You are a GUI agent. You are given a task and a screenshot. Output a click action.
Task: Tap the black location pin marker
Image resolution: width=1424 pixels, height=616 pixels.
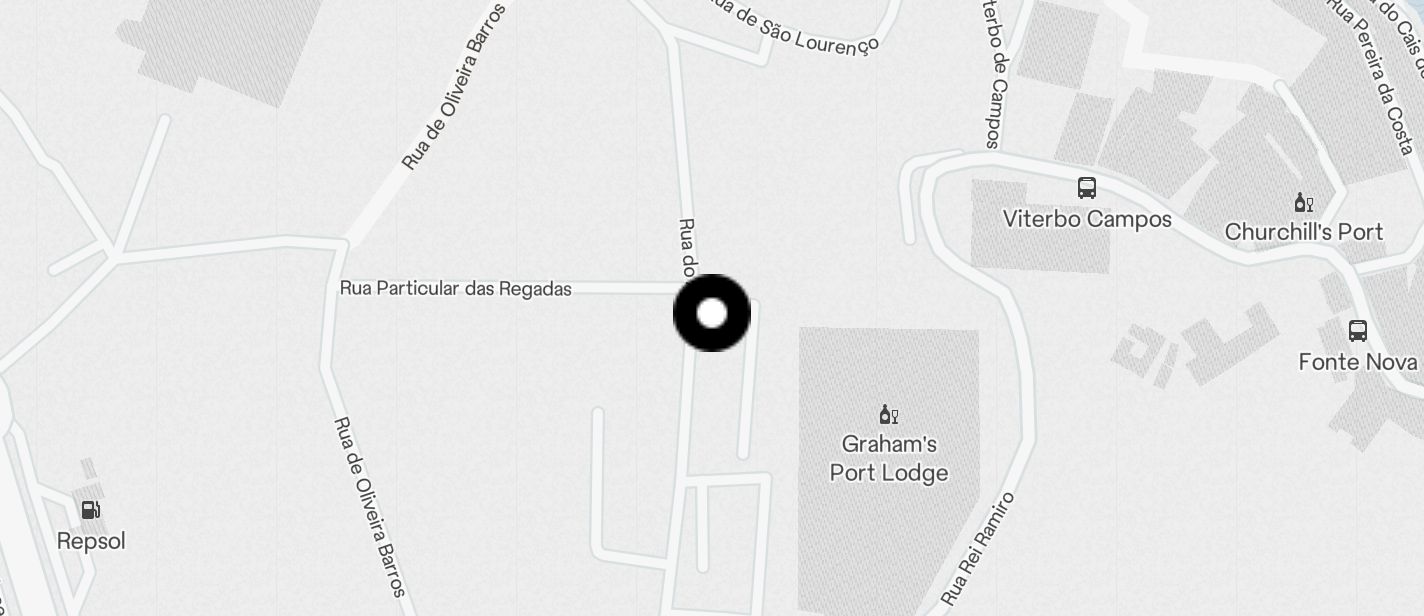pos(712,313)
